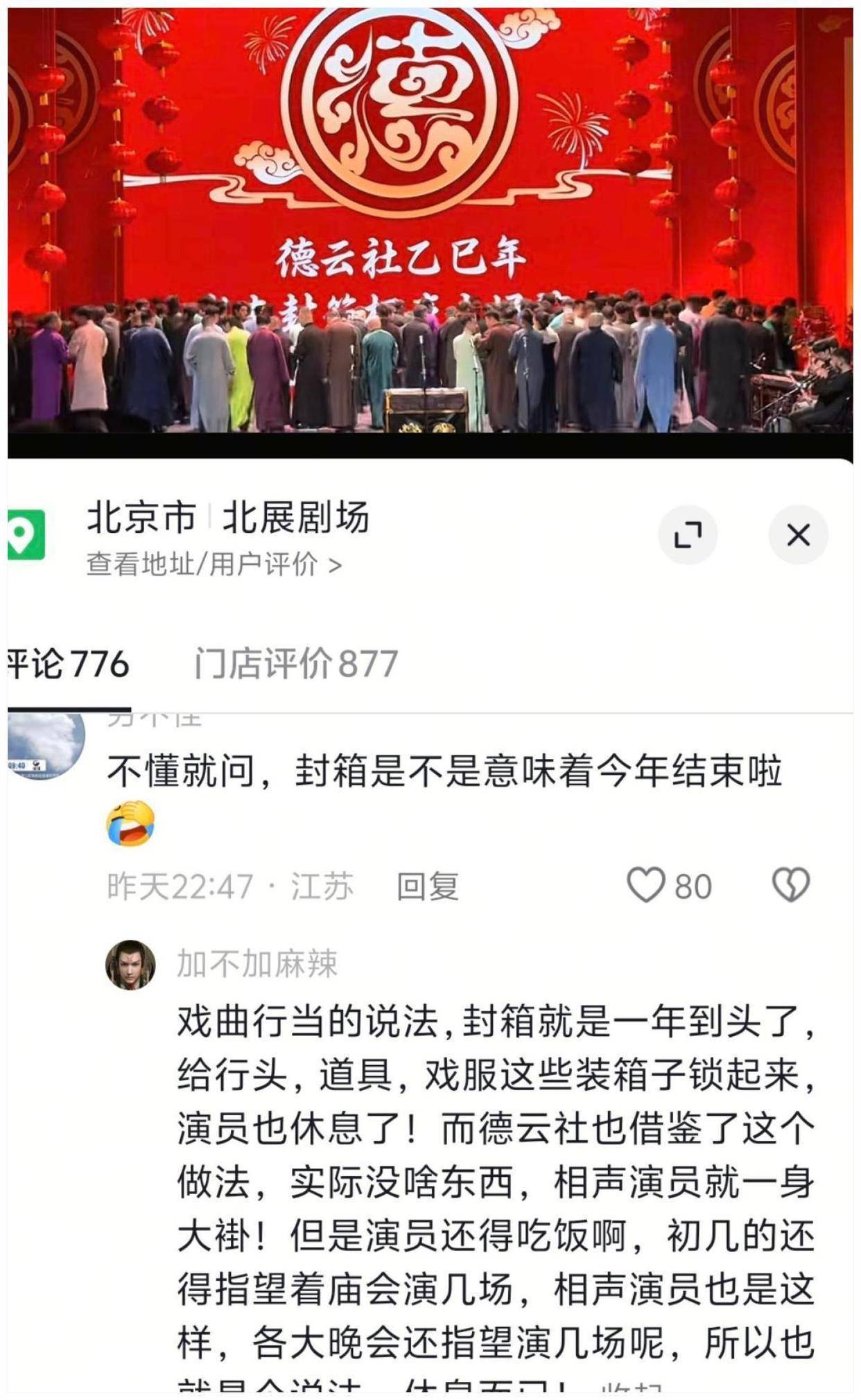Open the 北展剧场 location address and reviews
This screenshot has height=1400, width=861.
214,564
